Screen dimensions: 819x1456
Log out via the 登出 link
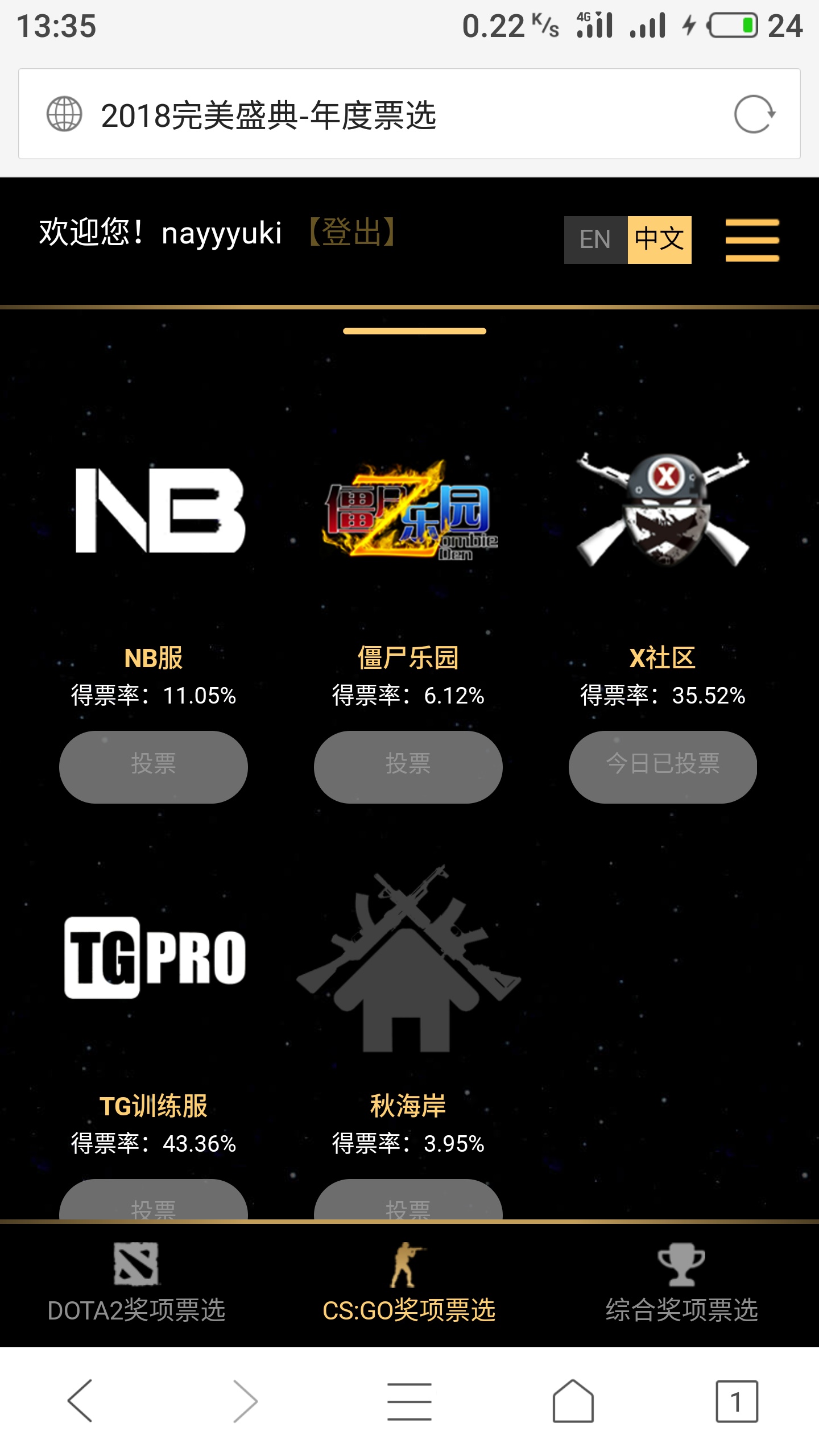tap(351, 232)
